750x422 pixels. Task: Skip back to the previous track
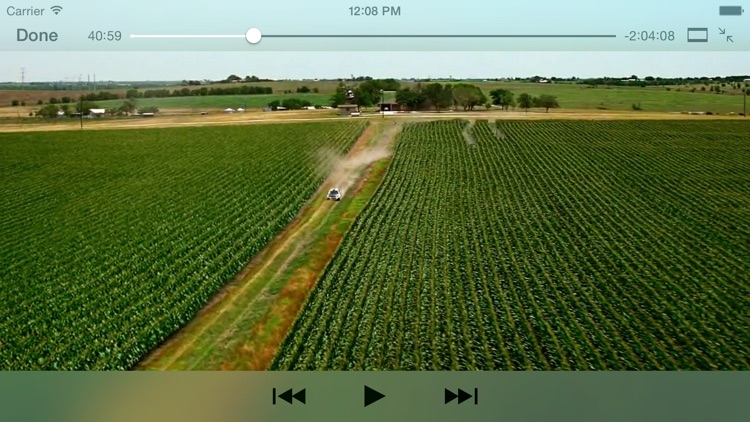(289, 396)
